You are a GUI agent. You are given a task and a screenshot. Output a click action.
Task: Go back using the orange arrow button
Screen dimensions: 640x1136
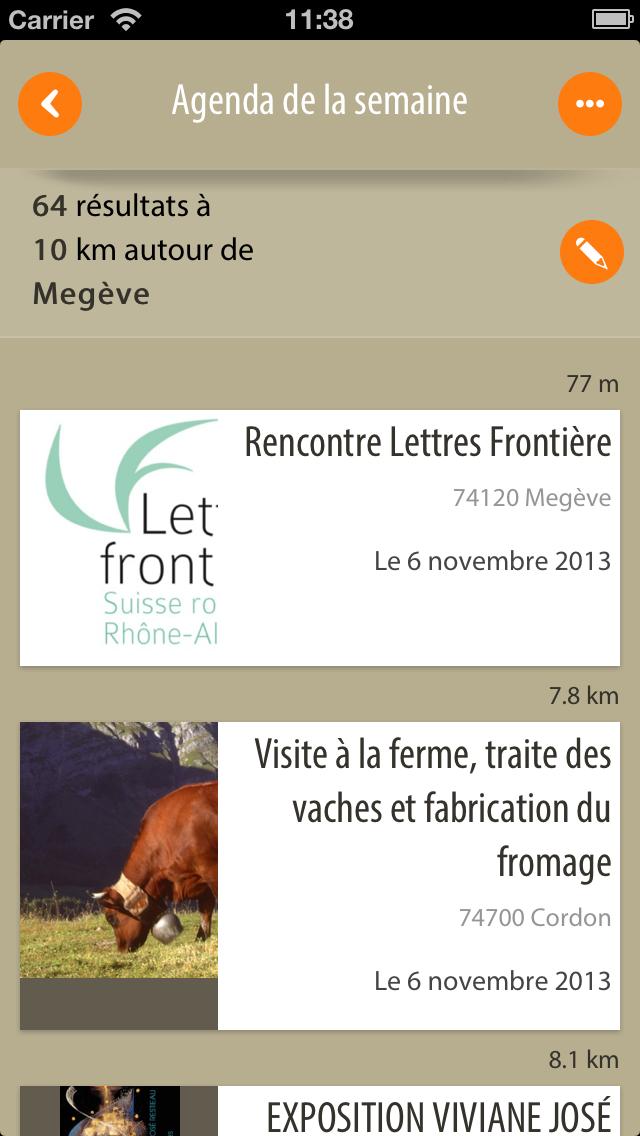point(50,103)
